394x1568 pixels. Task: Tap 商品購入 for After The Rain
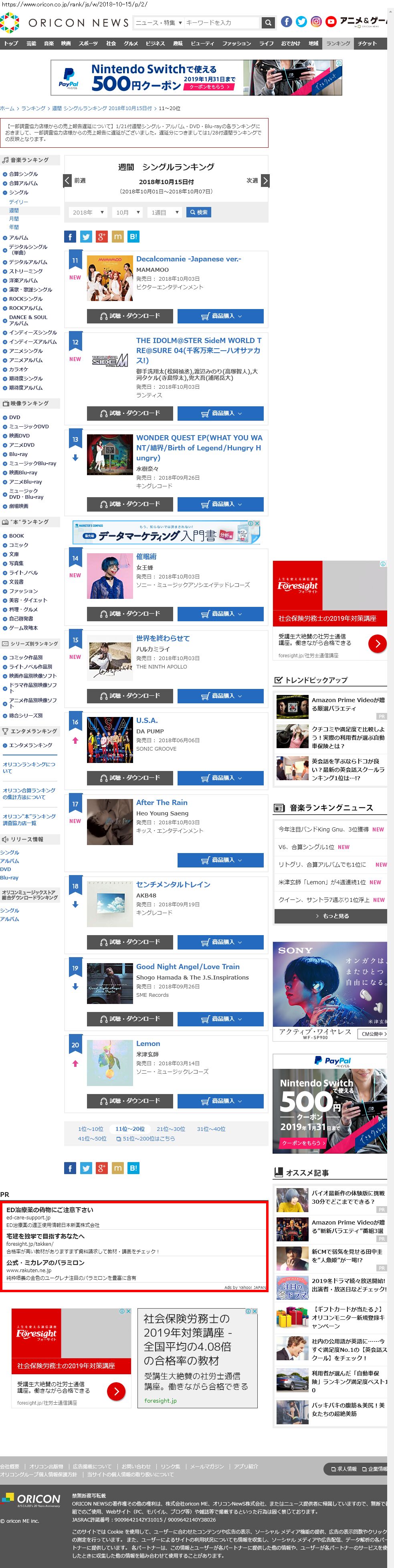click(220, 859)
